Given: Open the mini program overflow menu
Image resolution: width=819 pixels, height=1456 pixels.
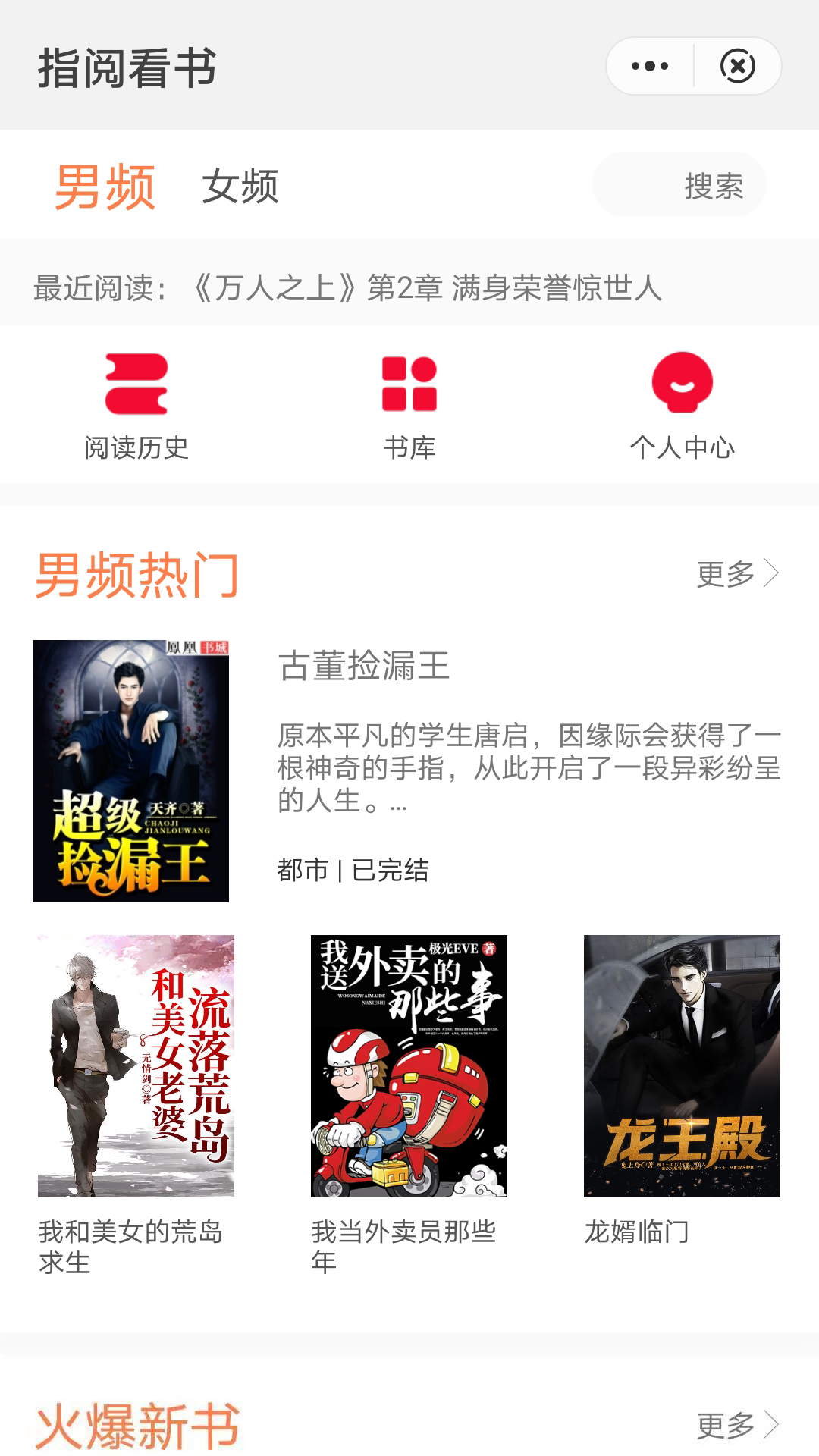Looking at the screenshot, I should pyautogui.click(x=650, y=66).
